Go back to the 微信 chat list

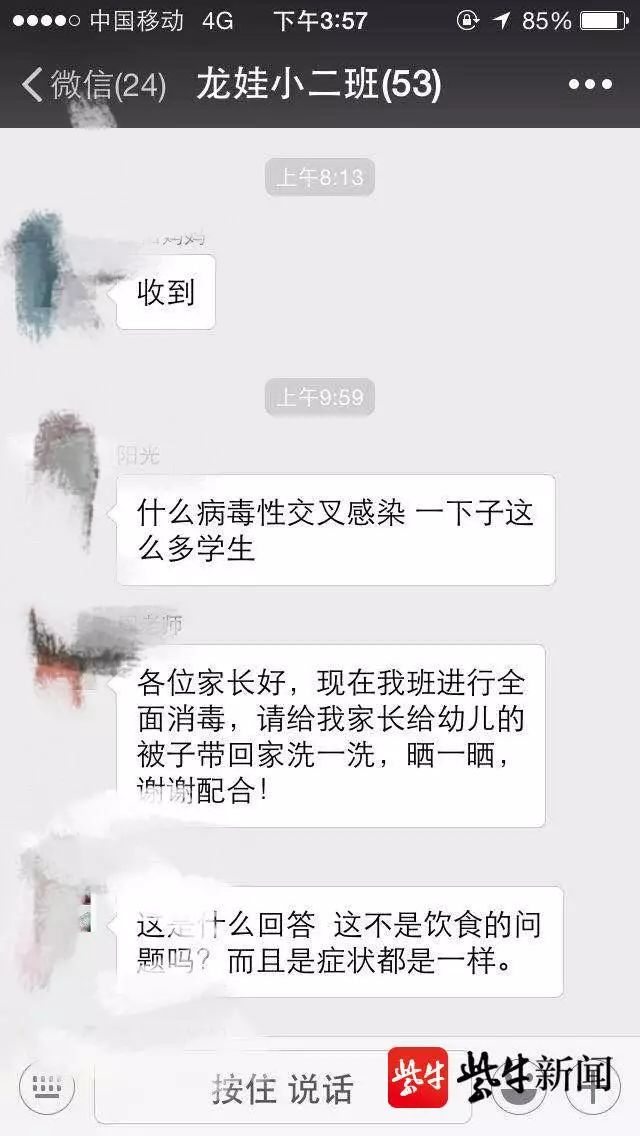pos(92,85)
